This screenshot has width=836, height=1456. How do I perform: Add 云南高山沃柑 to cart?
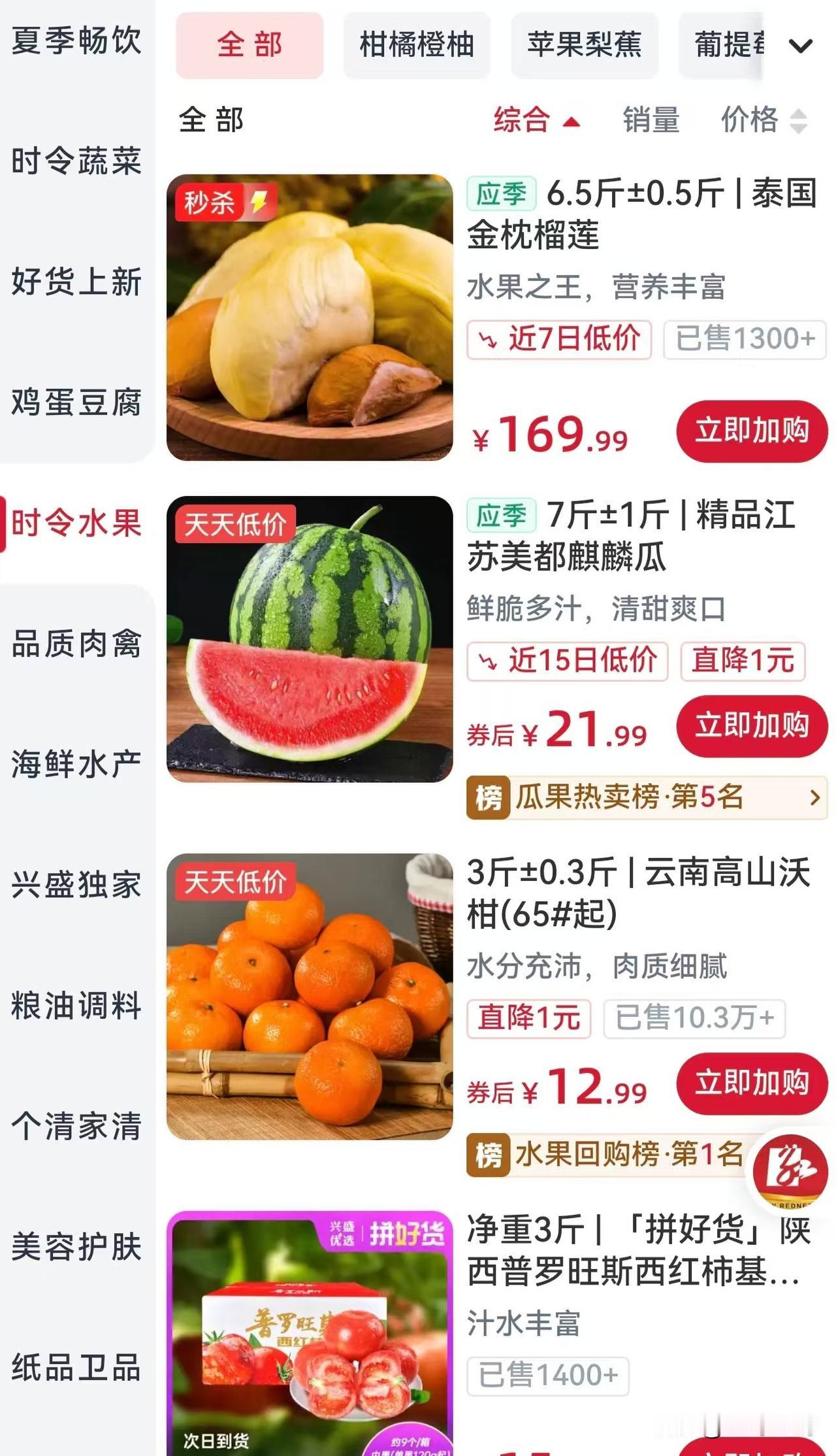752,1084
